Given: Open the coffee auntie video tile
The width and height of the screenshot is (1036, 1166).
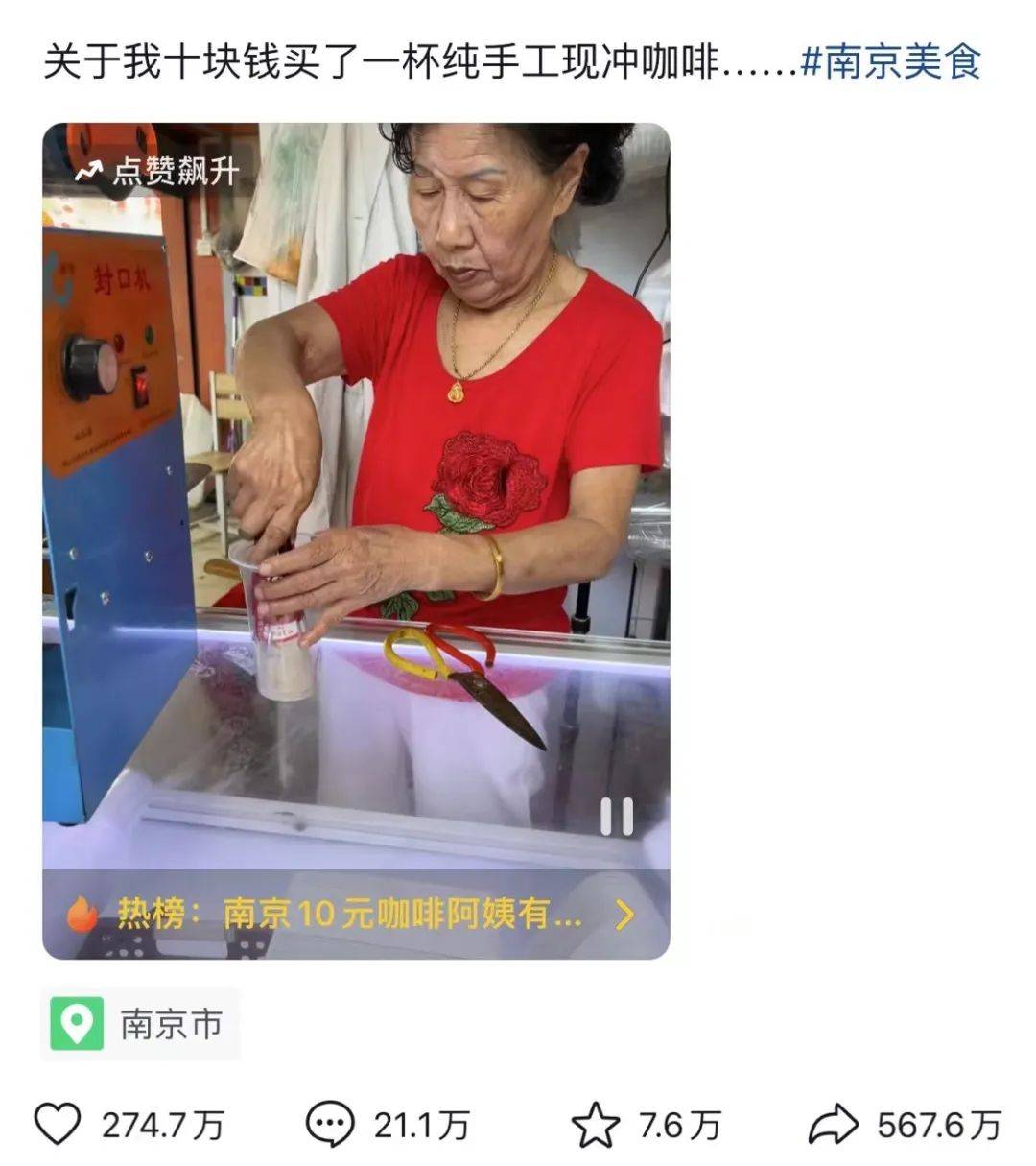Looking at the screenshot, I should click(x=355, y=480).
